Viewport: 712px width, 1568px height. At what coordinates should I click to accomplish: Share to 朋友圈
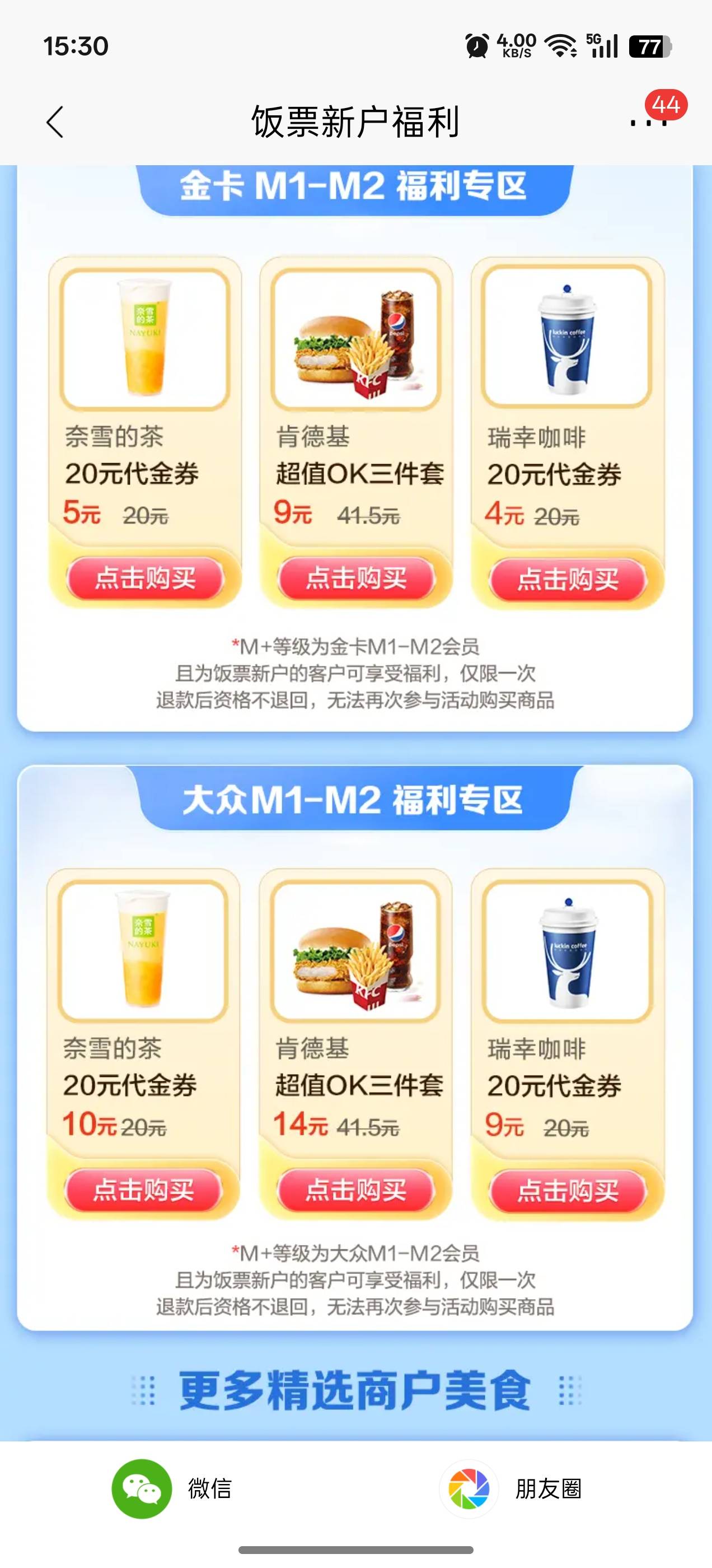[x=510, y=1489]
